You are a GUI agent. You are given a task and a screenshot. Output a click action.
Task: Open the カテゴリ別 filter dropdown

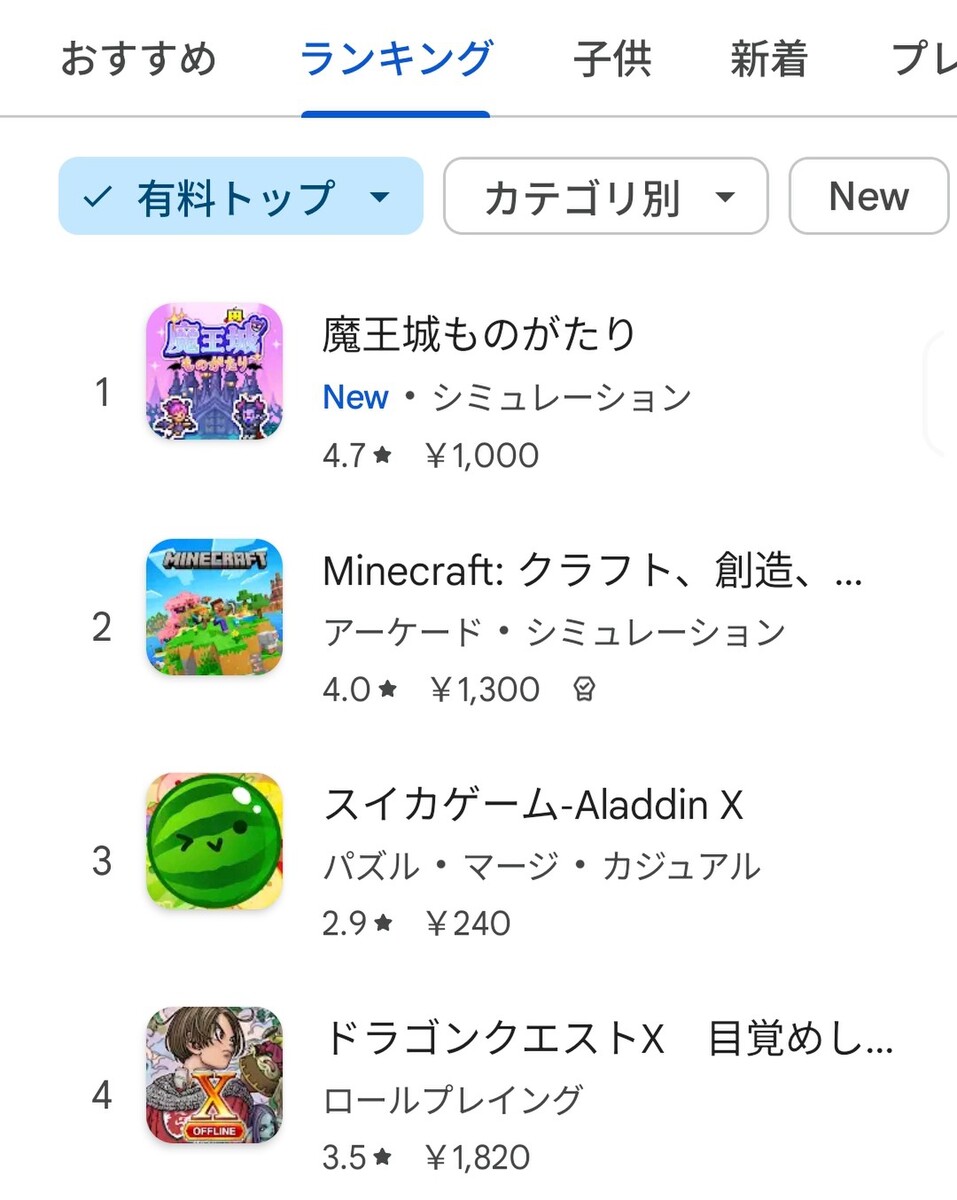(x=605, y=197)
